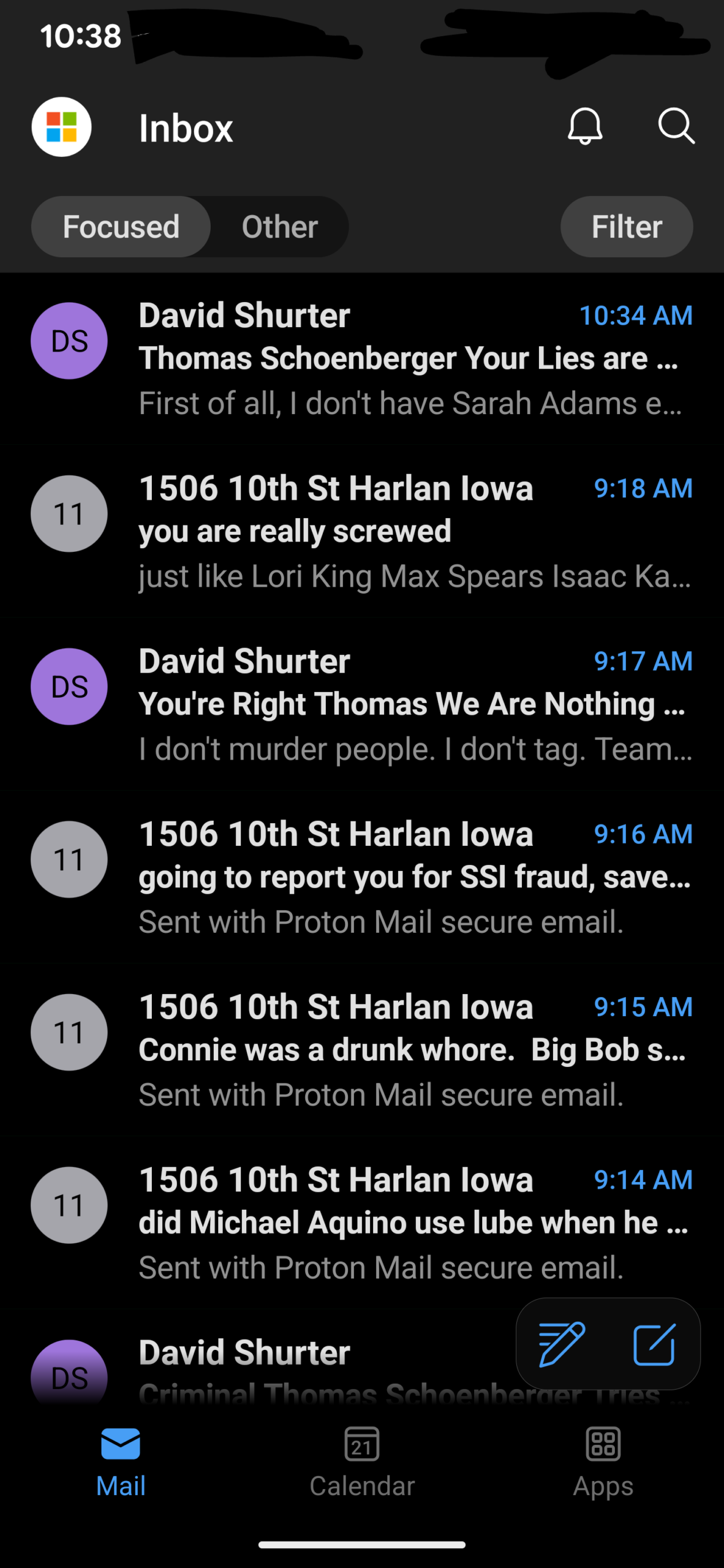
Task: Open the Filter options
Action: 626,227
